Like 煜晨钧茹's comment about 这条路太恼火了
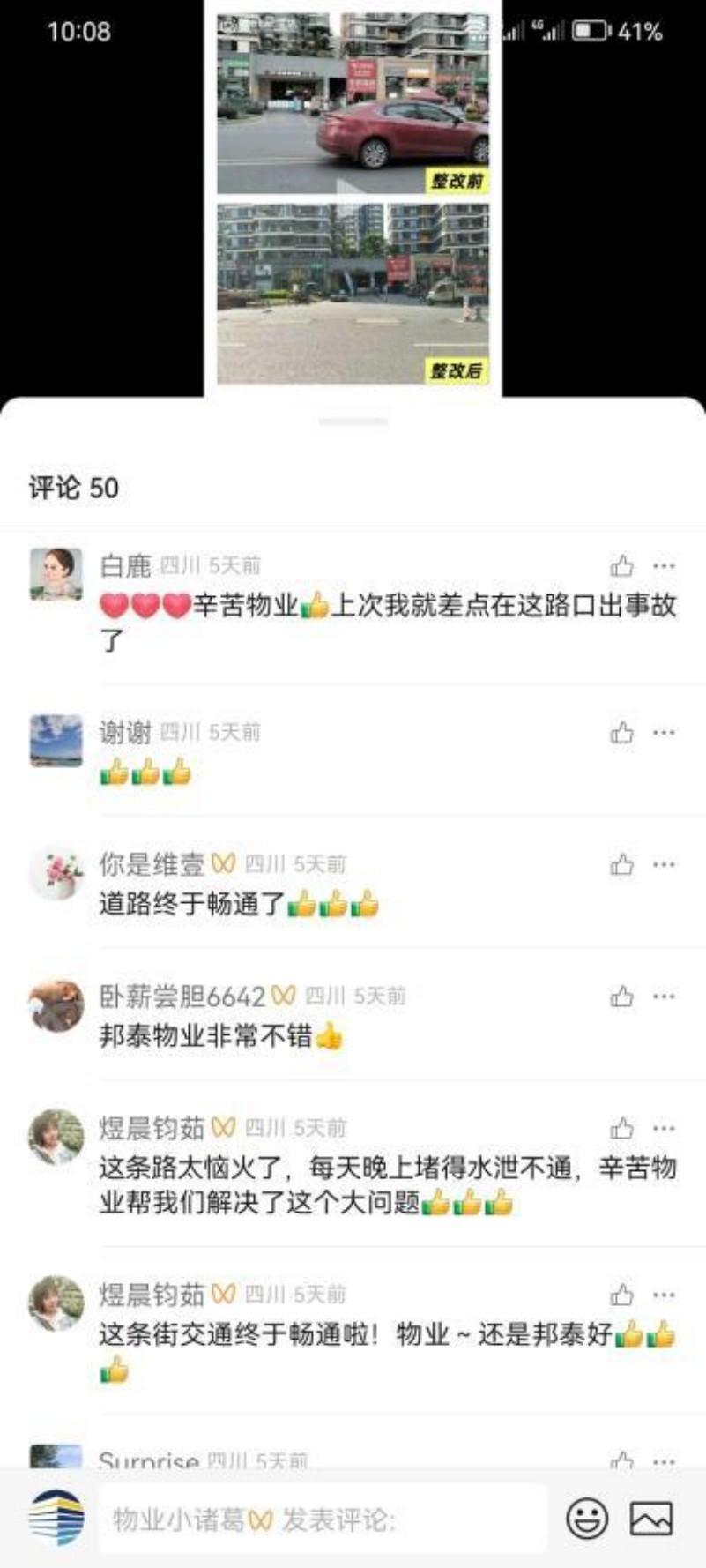Screen dimensions: 706x1568 coord(622,1129)
